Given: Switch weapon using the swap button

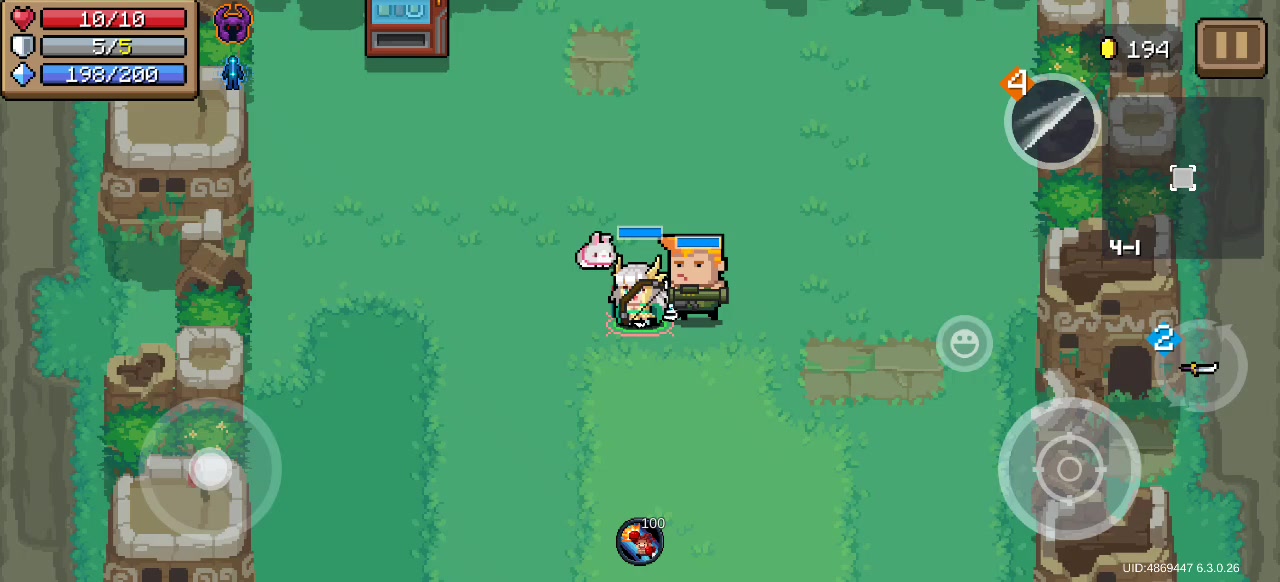Looking at the screenshot, I should [1200, 367].
